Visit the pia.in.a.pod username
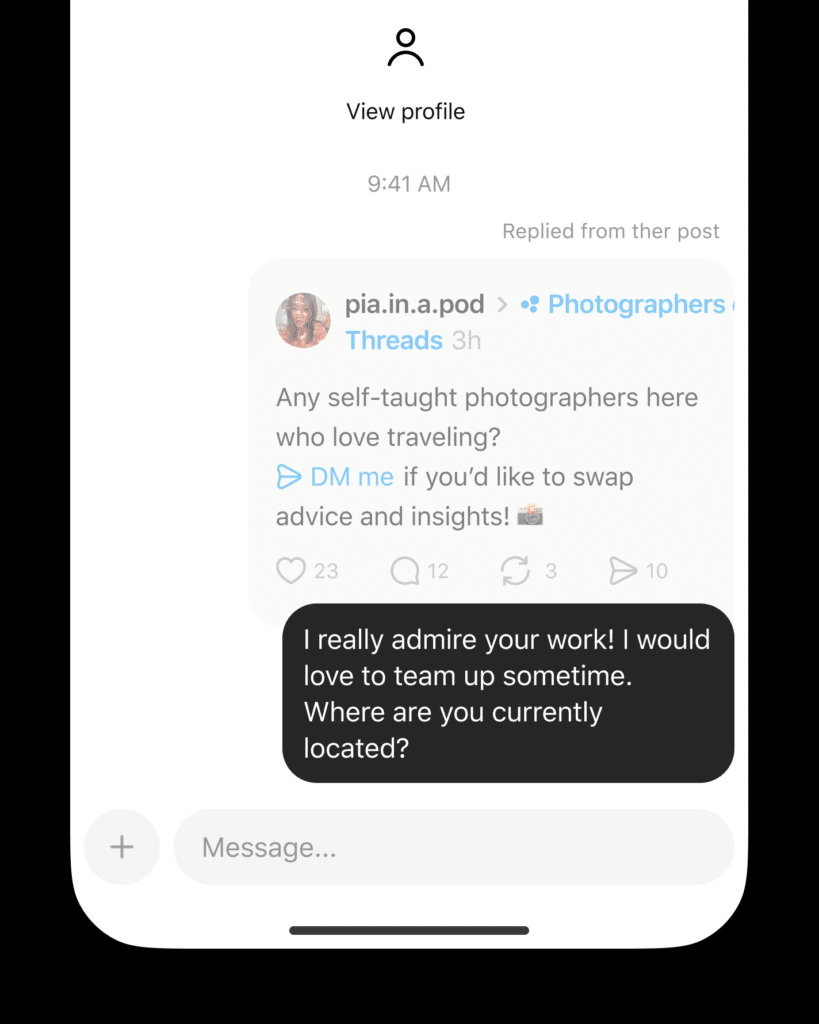The image size is (819, 1024). click(x=414, y=304)
